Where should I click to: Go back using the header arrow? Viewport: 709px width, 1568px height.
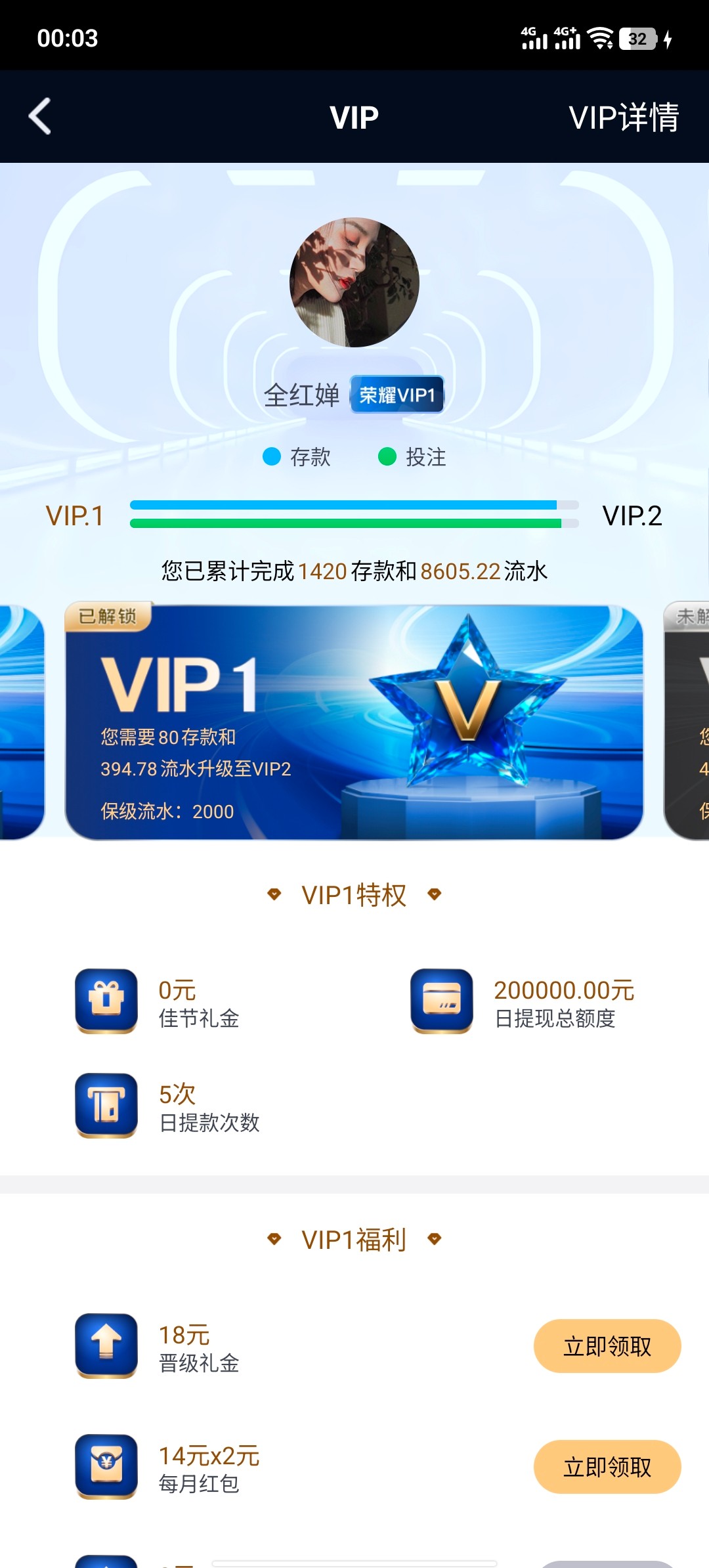coord(40,117)
